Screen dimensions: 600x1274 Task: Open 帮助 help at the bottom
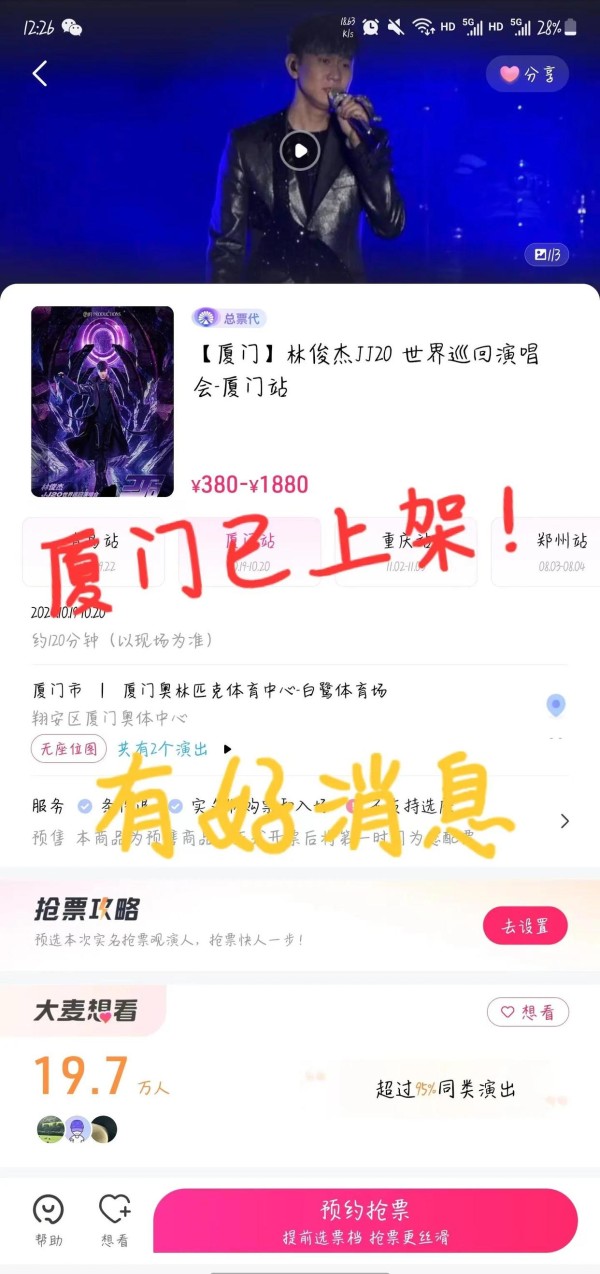tap(48, 1220)
